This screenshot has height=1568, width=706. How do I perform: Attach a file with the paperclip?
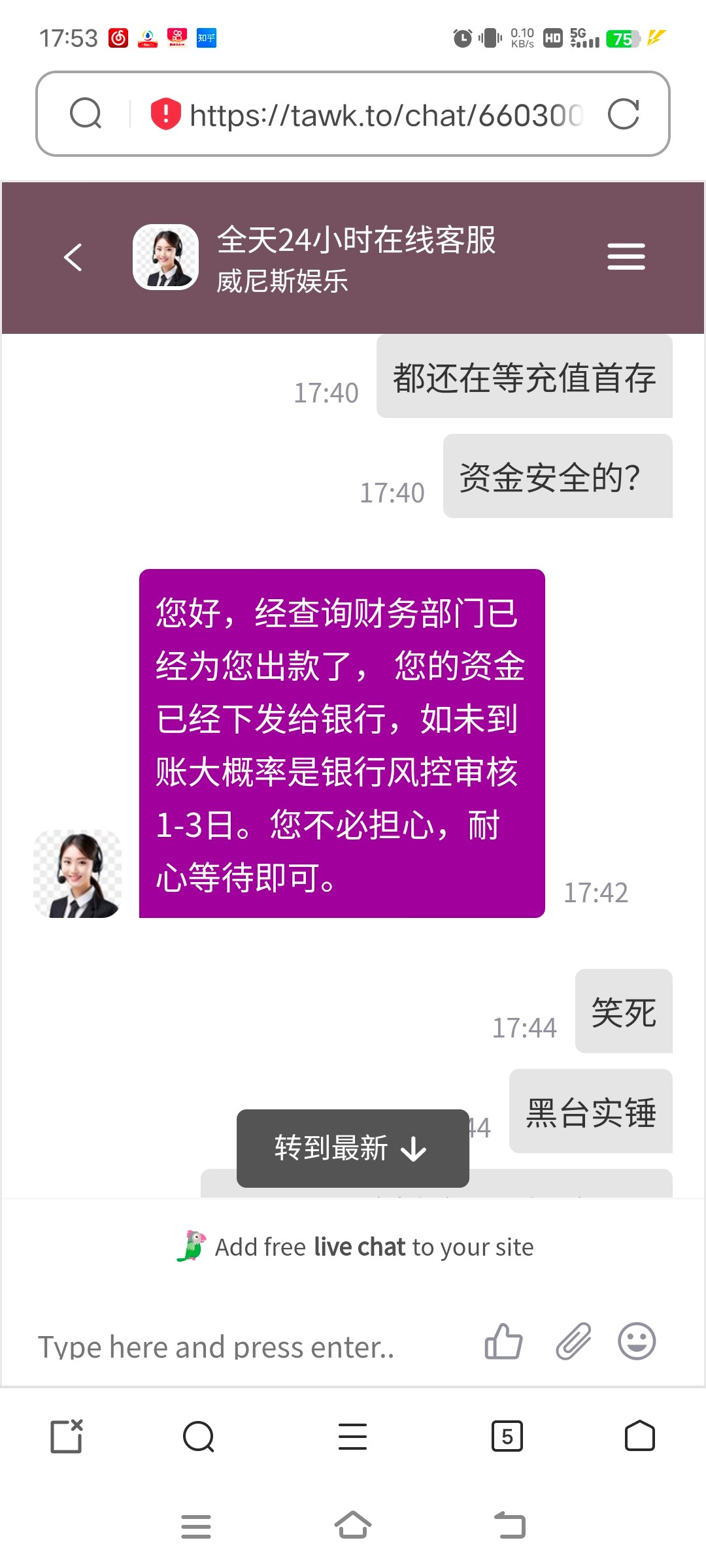(573, 1342)
